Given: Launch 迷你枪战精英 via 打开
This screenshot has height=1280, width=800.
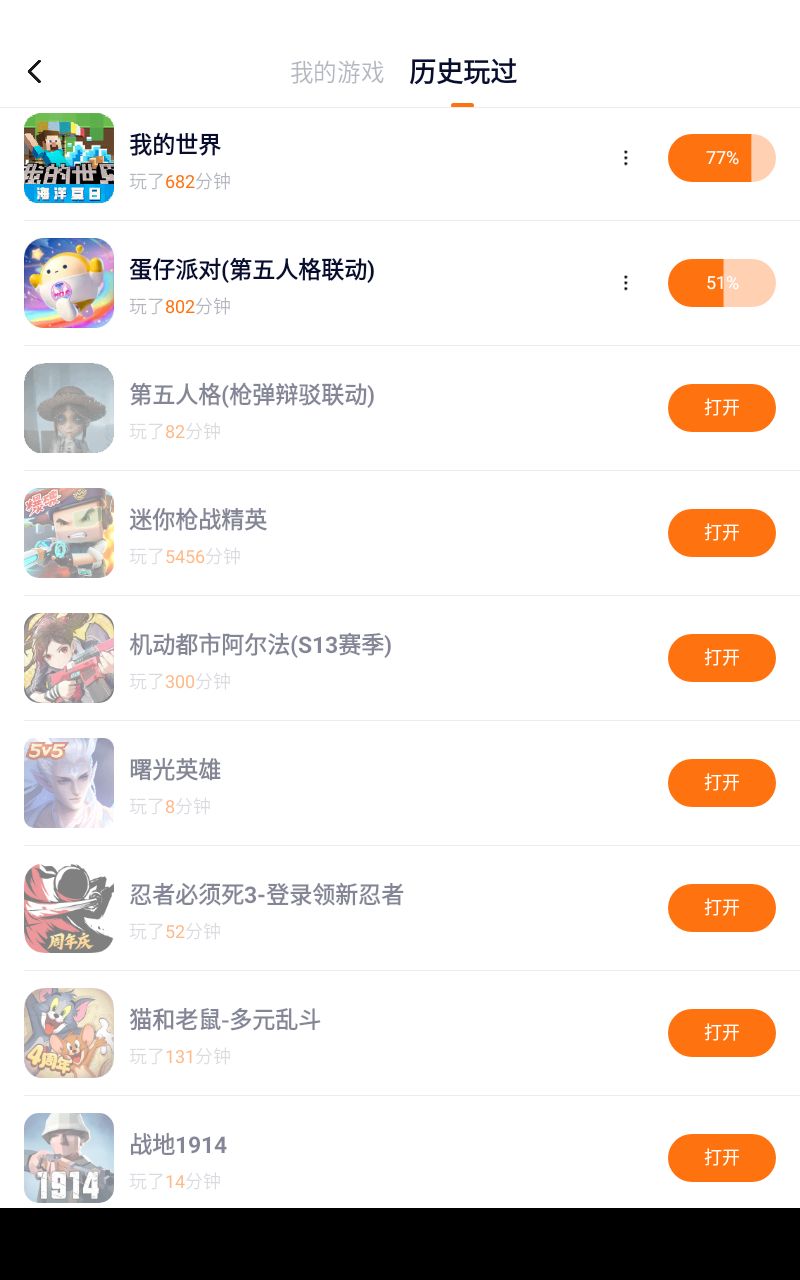Looking at the screenshot, I should point(721,533).
